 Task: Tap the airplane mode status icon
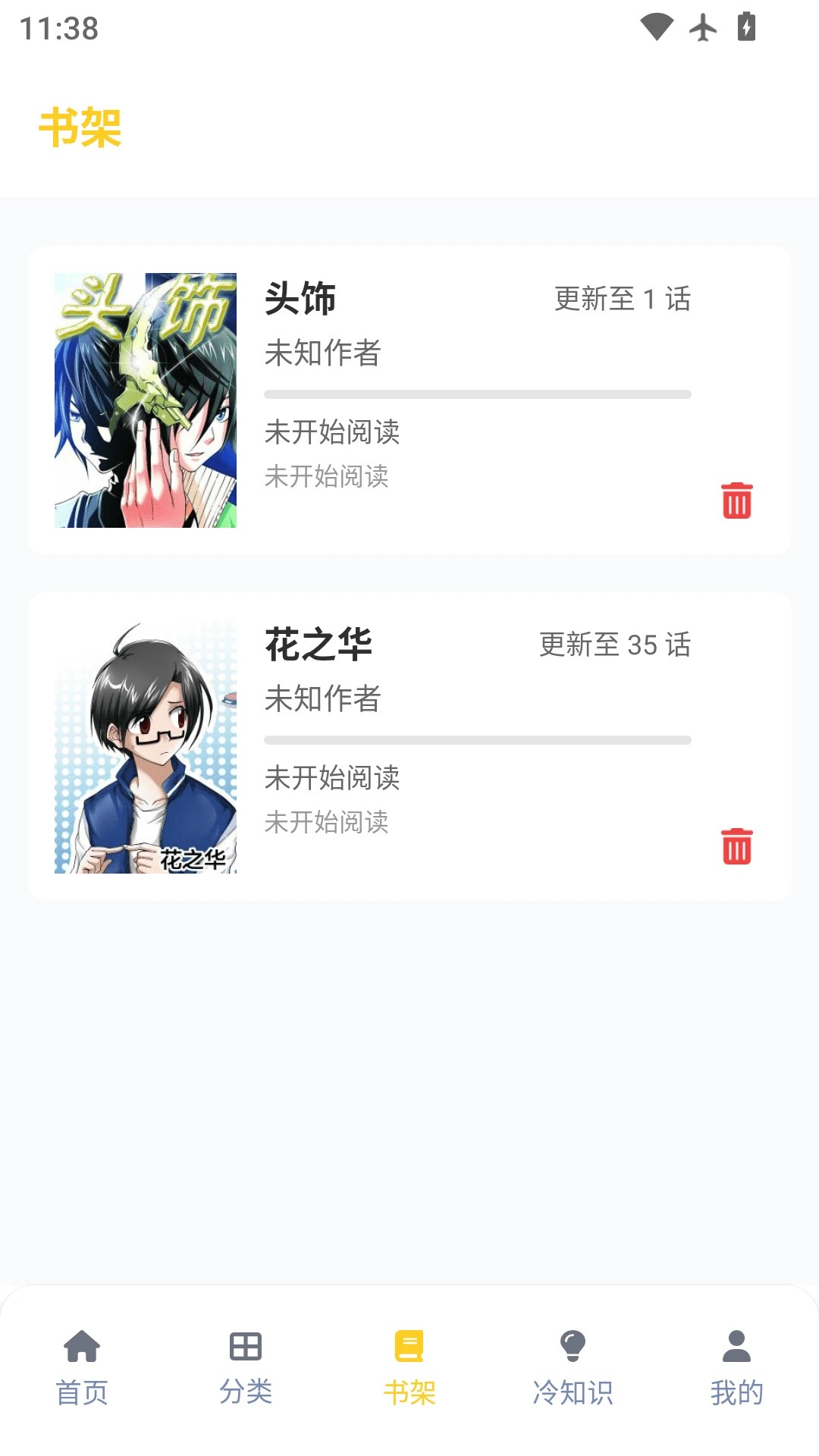pos(704,27)
